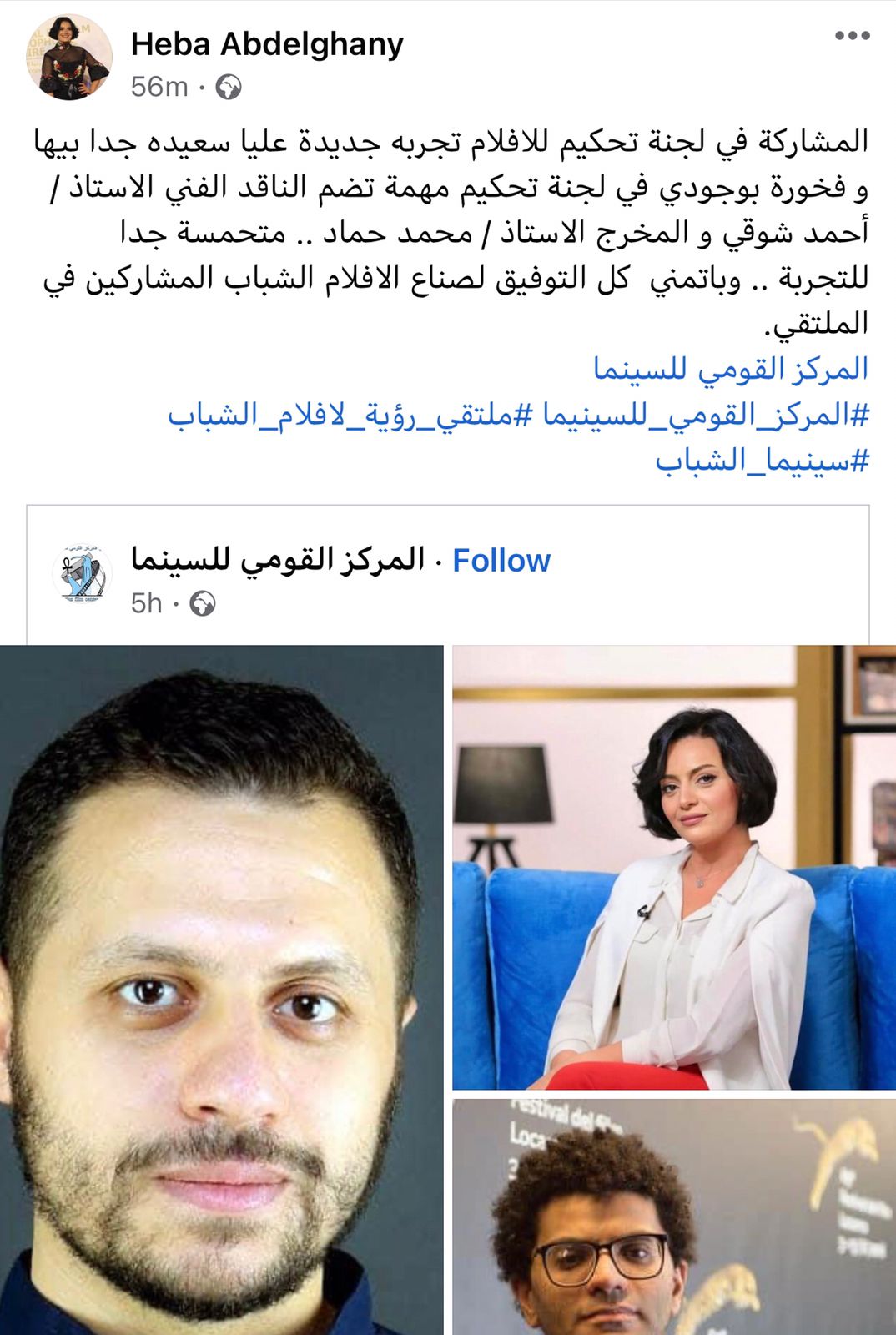
Task: Open the shared post's page logo avatar
Action: pyautogui.click(x=81, y=575)
